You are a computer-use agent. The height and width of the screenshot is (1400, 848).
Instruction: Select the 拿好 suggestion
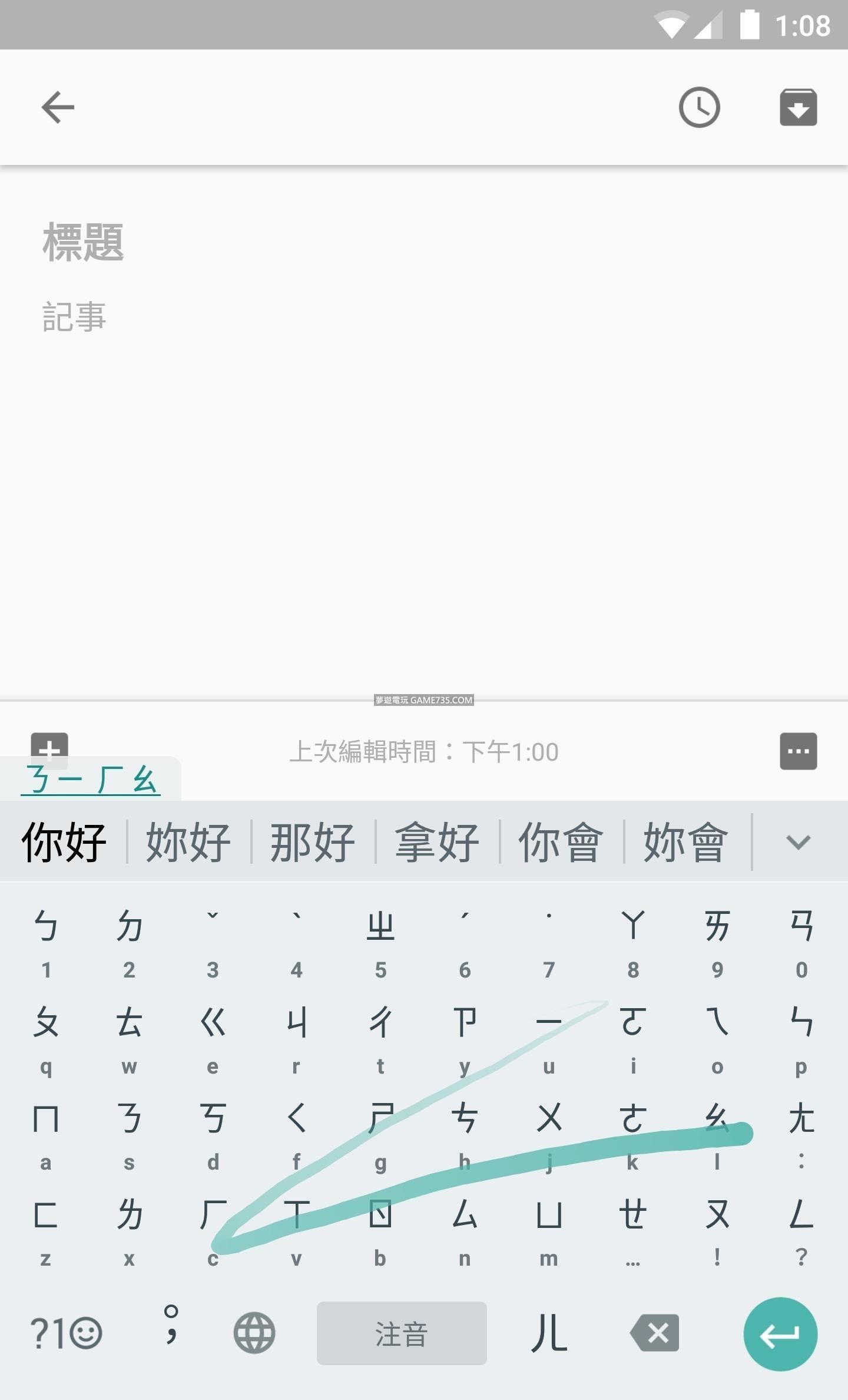(x=437, y=842)
